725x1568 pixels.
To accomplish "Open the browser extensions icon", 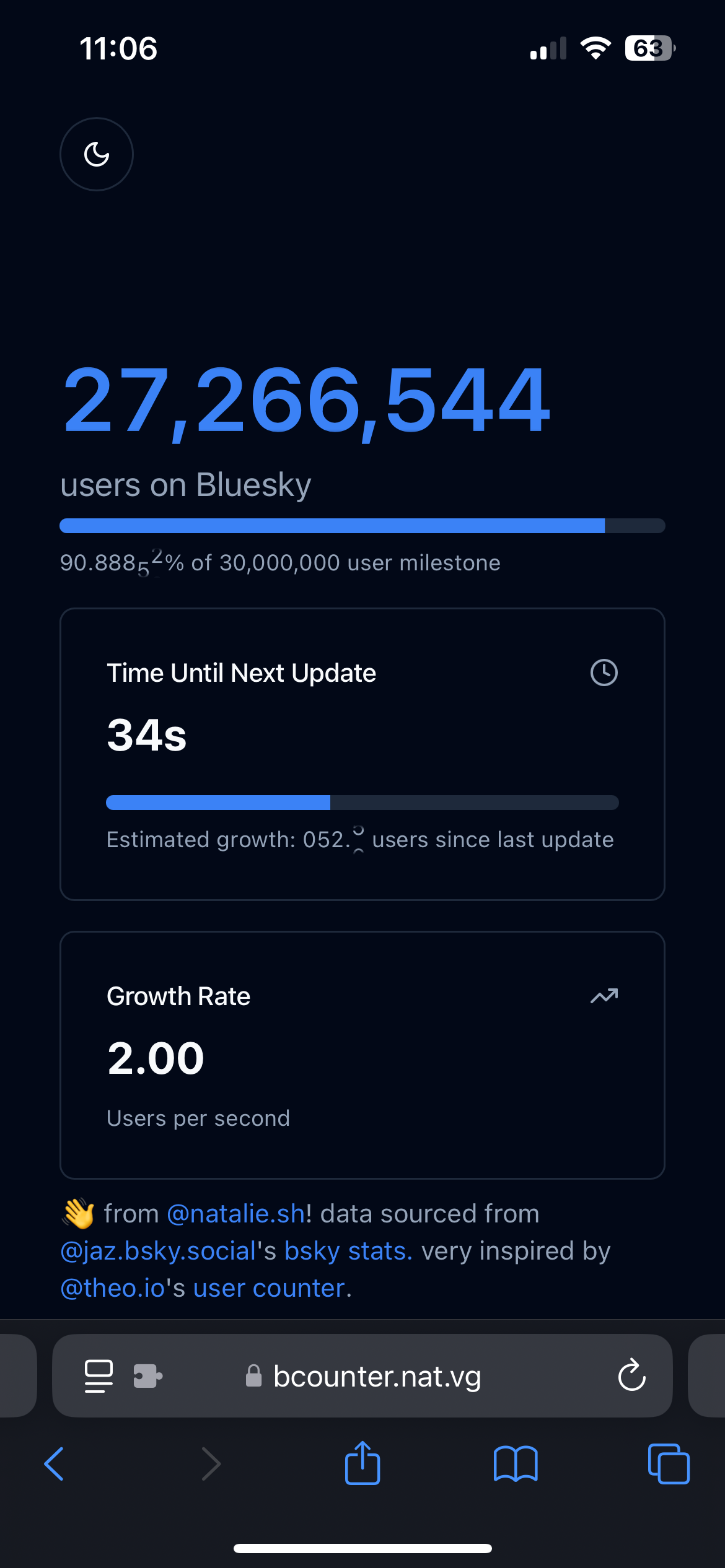I will click(148, 1376).
